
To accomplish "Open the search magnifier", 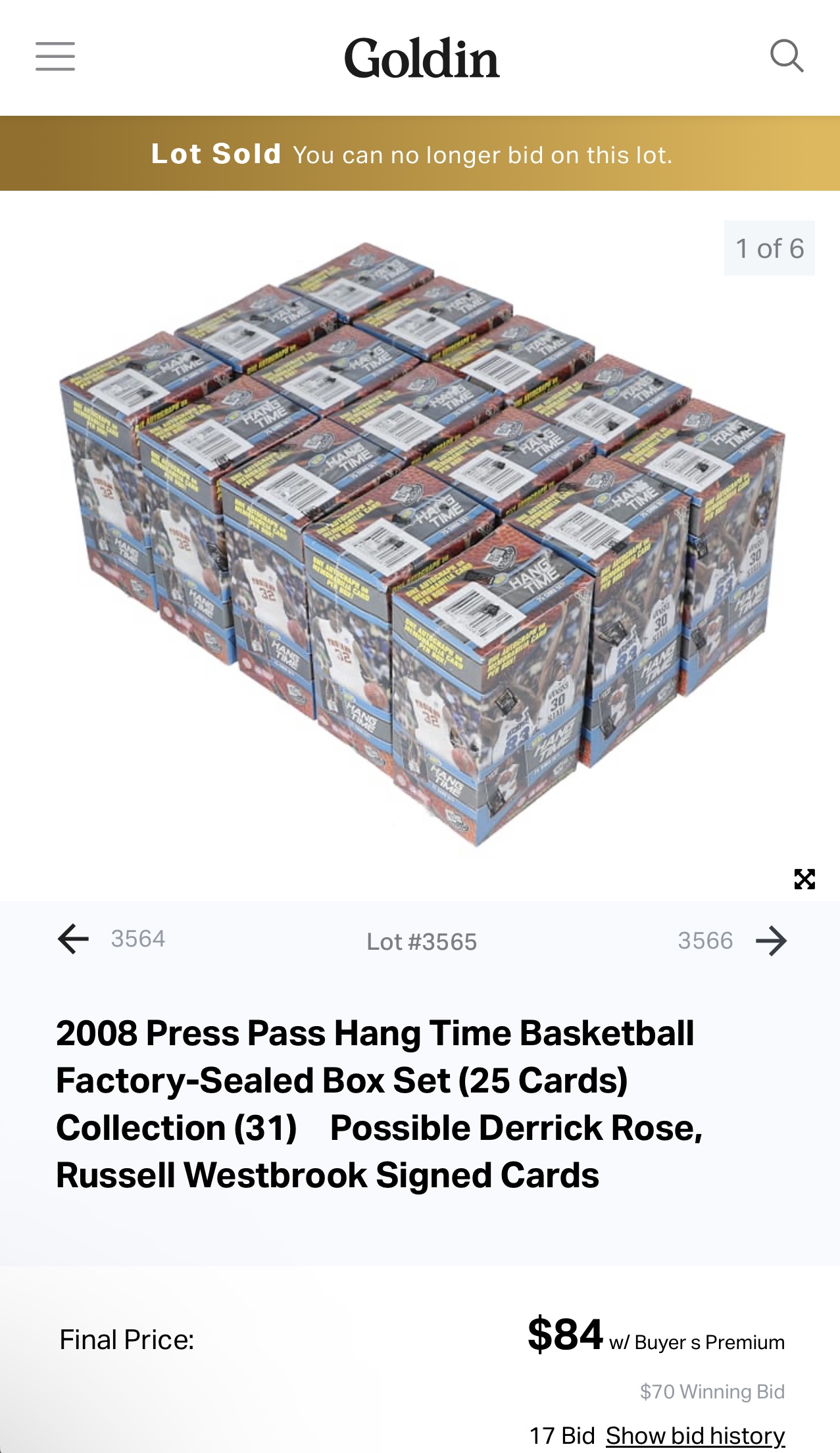I will point(787,57).
